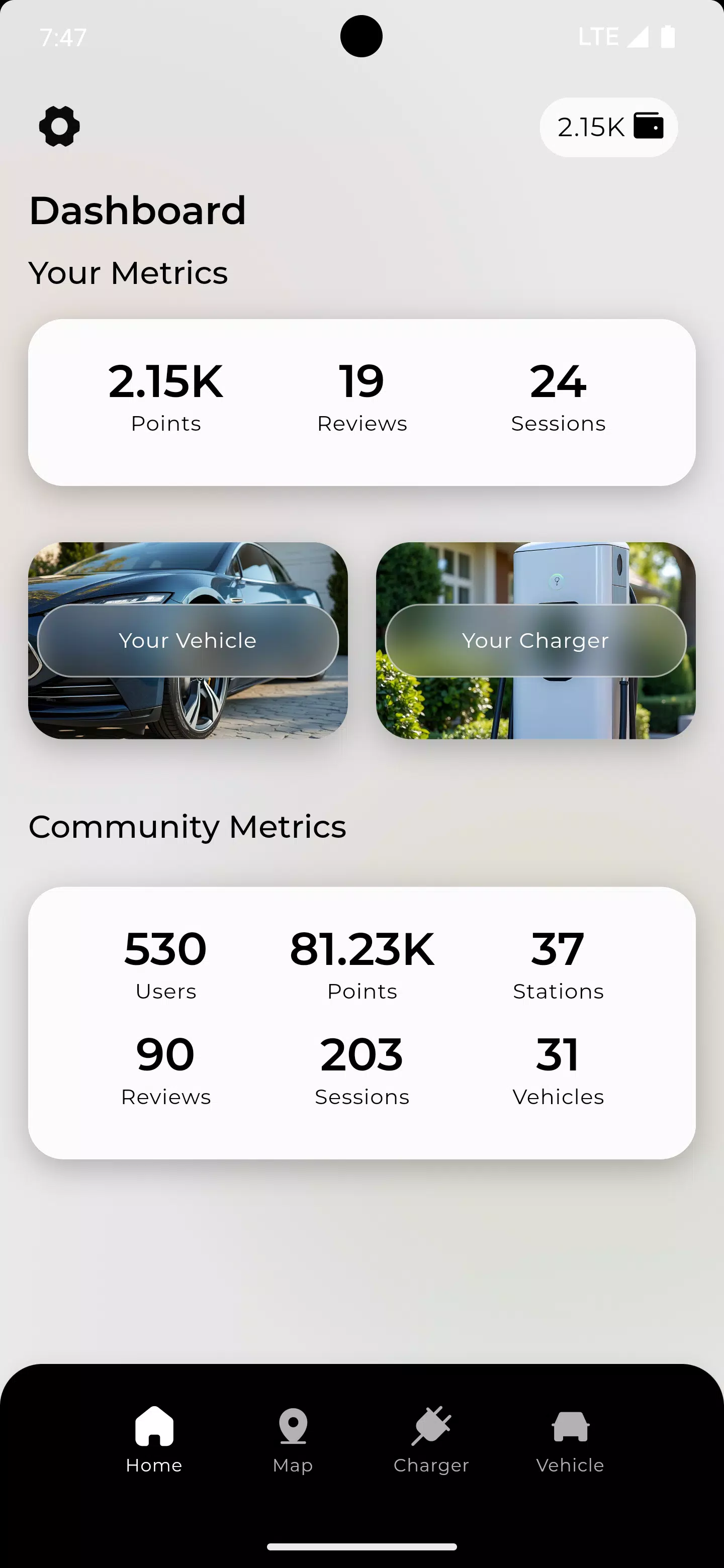Select the Vehicle tab
Viewport: 724px width, 1568px height.
pos(570,1439)
